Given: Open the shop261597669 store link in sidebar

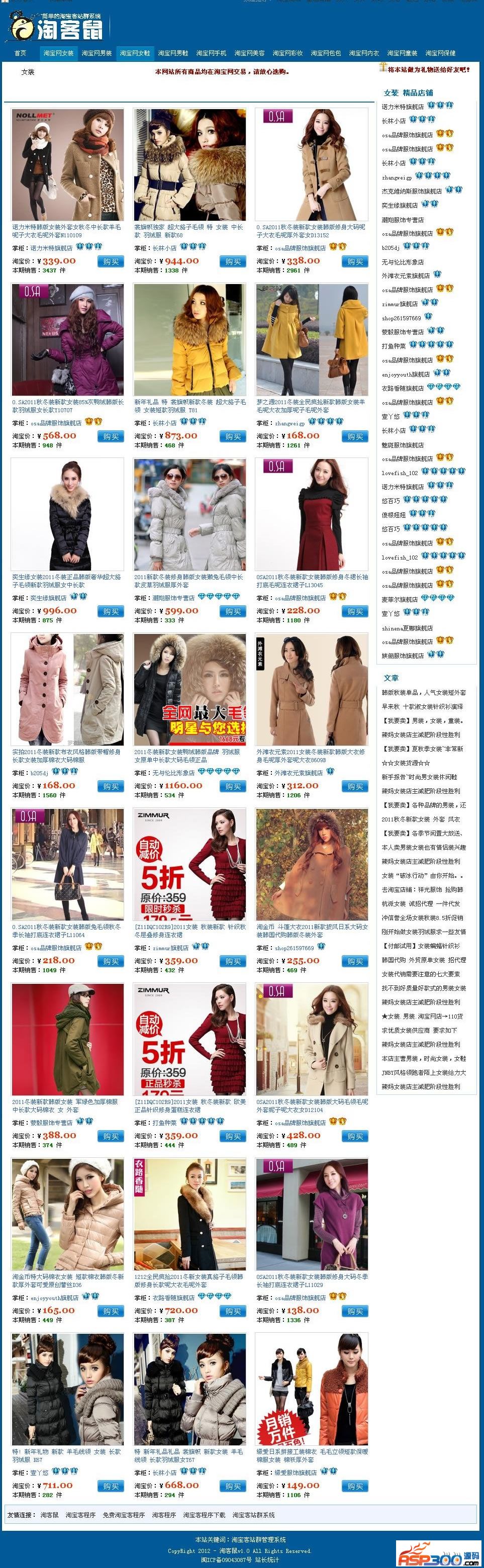Looking at the screenshot, I should pyautogui.click(x=401, y=318).
